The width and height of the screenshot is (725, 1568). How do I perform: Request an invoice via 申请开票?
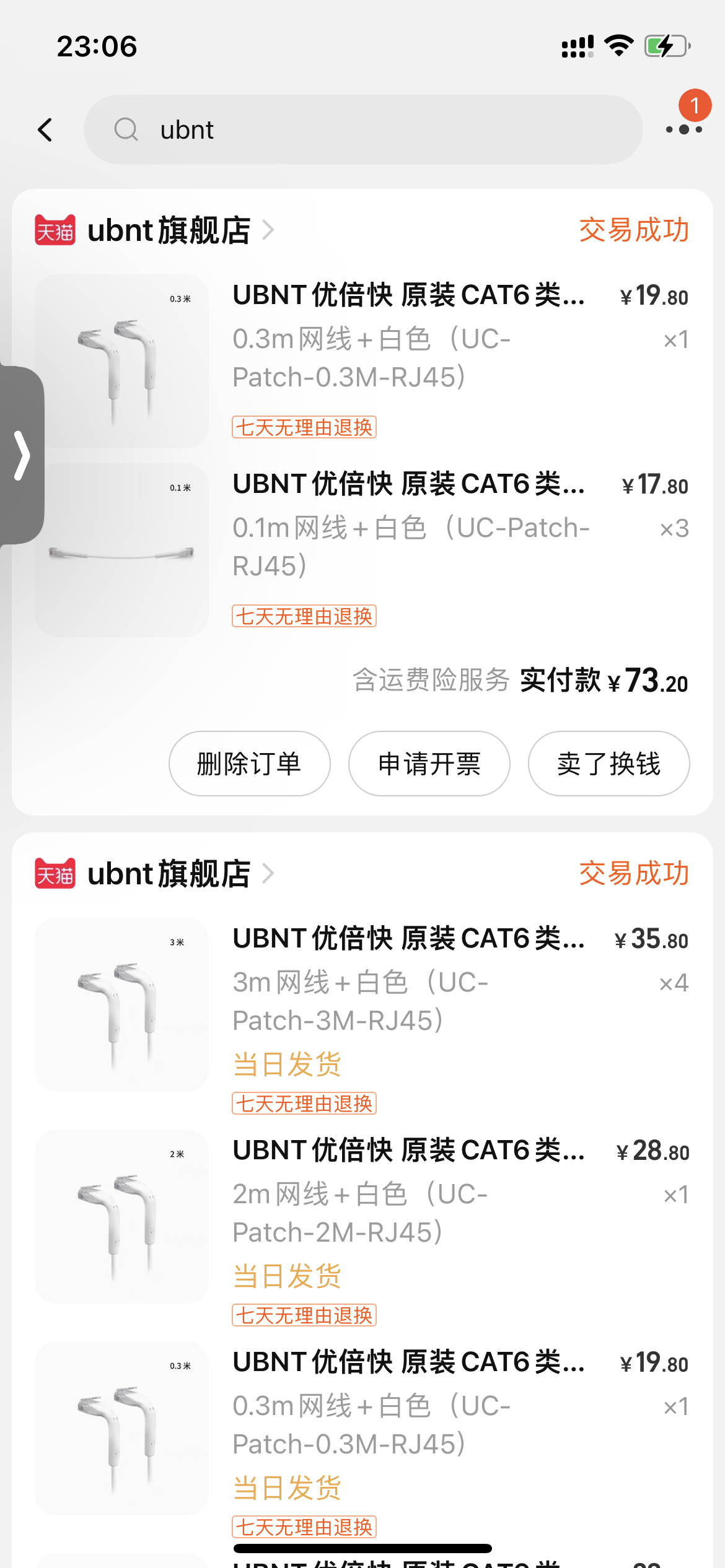pos(429,764)
